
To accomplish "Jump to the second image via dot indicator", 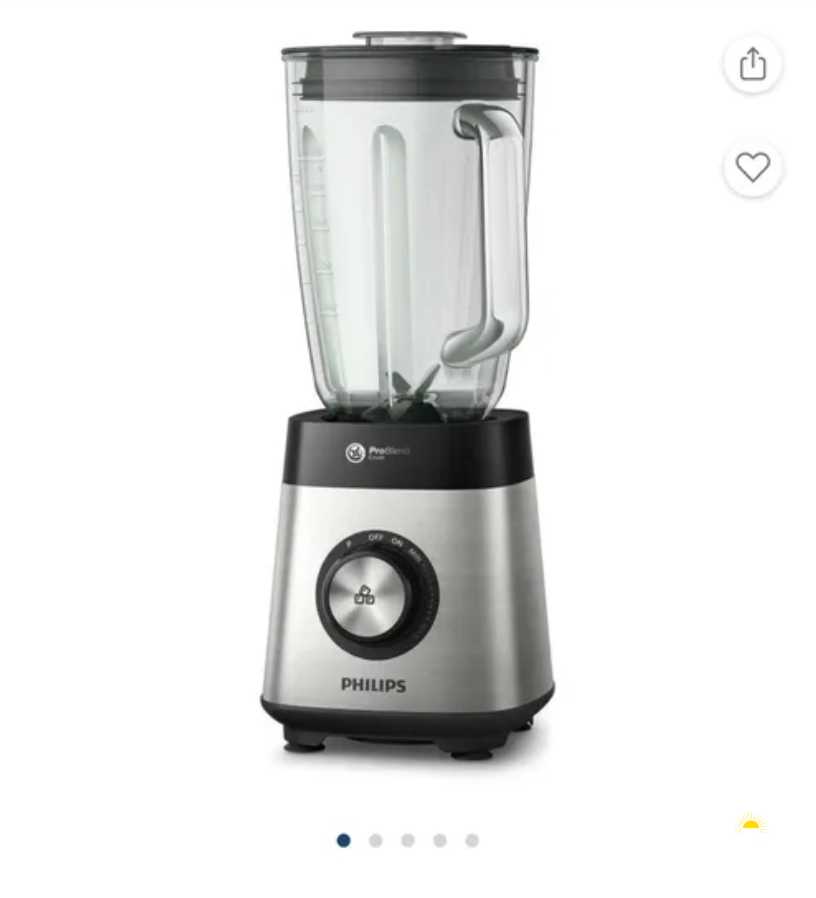I will (376, 840).
